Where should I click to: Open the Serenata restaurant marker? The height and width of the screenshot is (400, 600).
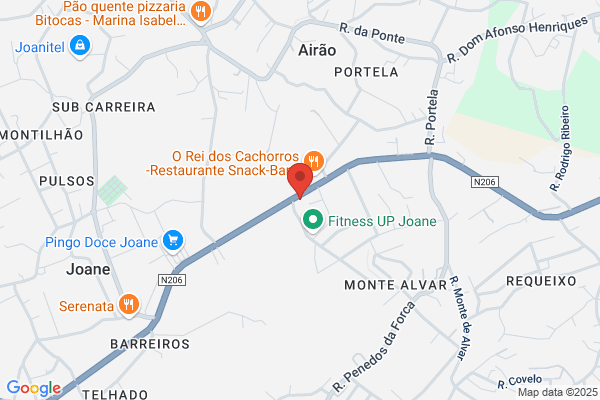click(129, 305)
